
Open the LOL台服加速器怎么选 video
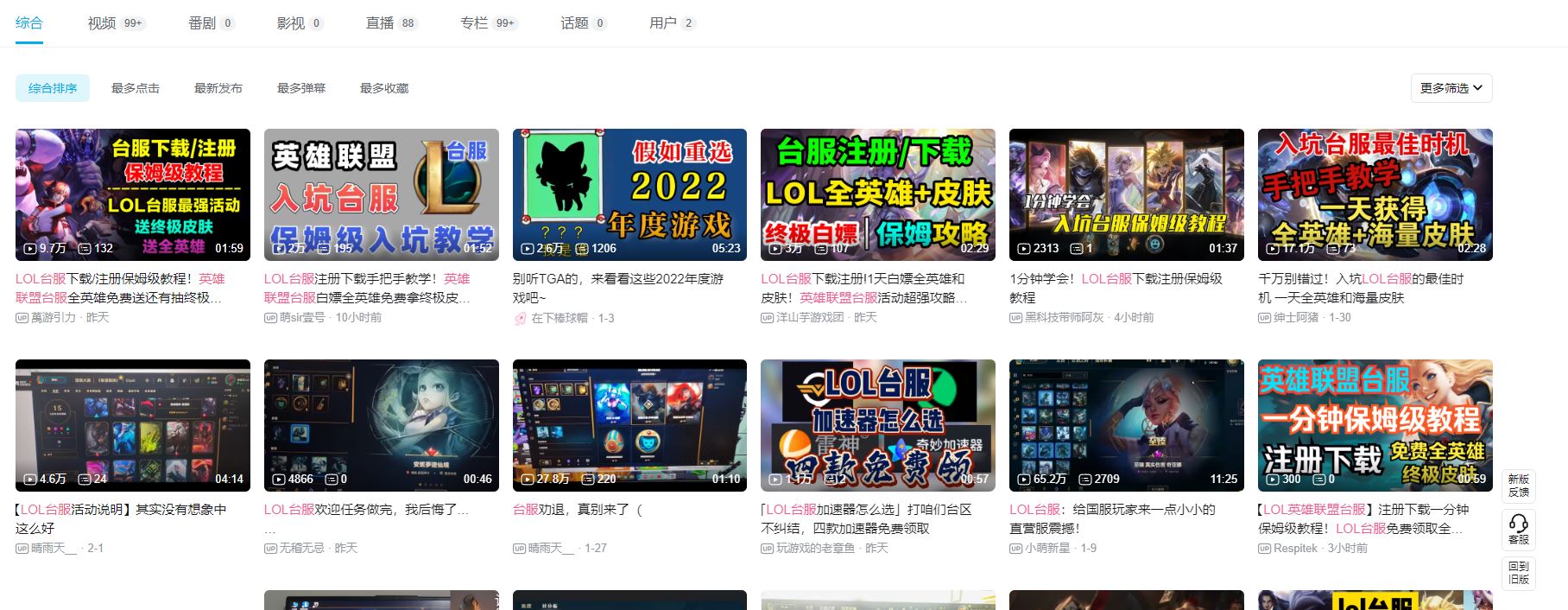tap(877, 425)
